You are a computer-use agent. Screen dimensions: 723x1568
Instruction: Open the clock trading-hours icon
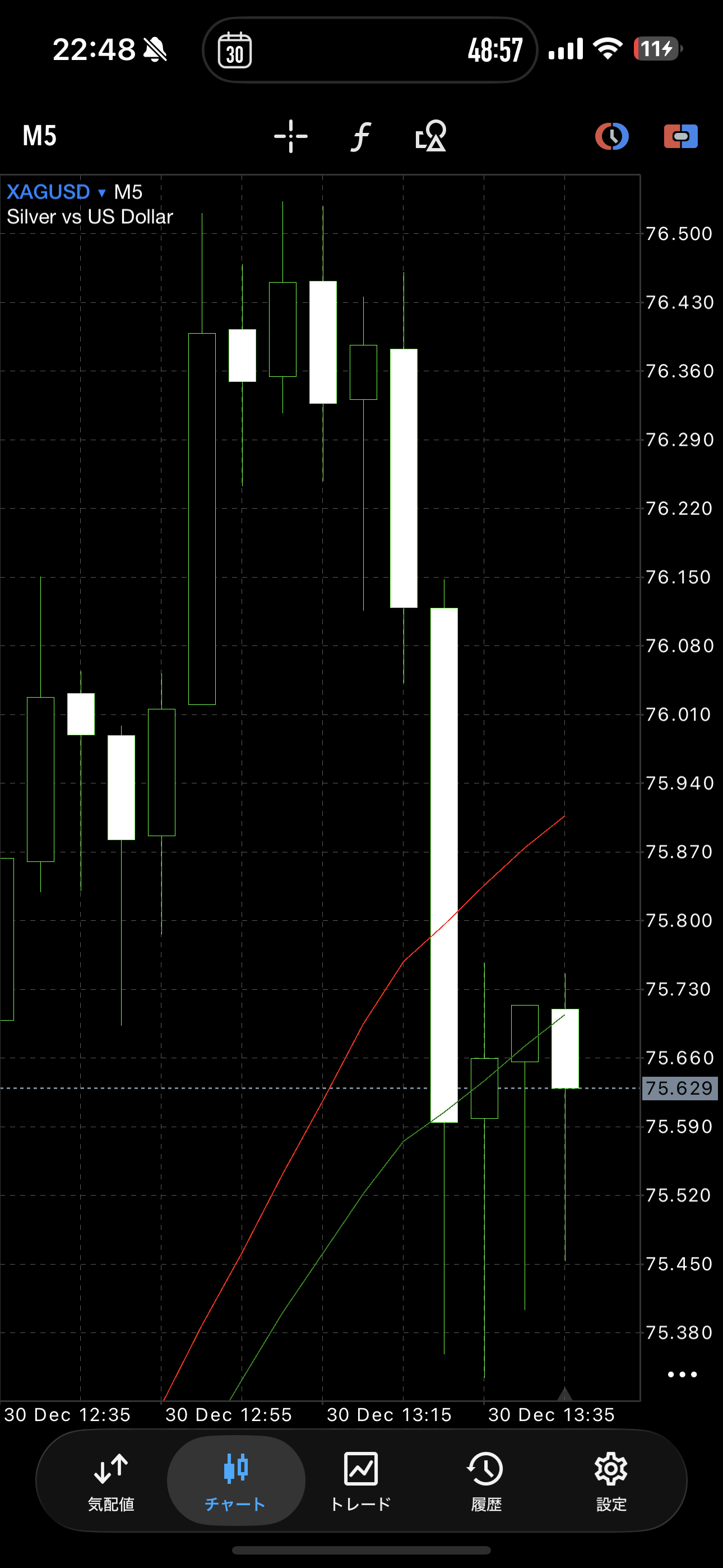pyautogui.click(x=611, y=136)
